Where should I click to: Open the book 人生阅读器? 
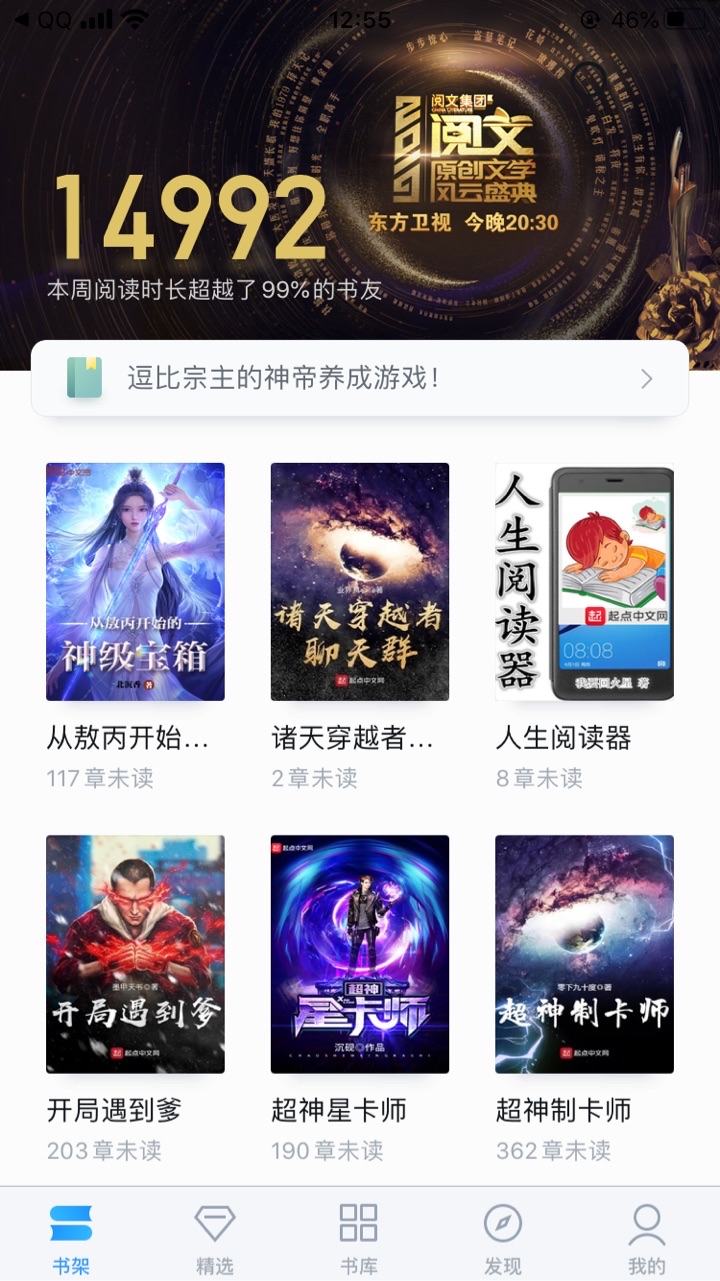(584, 581)
